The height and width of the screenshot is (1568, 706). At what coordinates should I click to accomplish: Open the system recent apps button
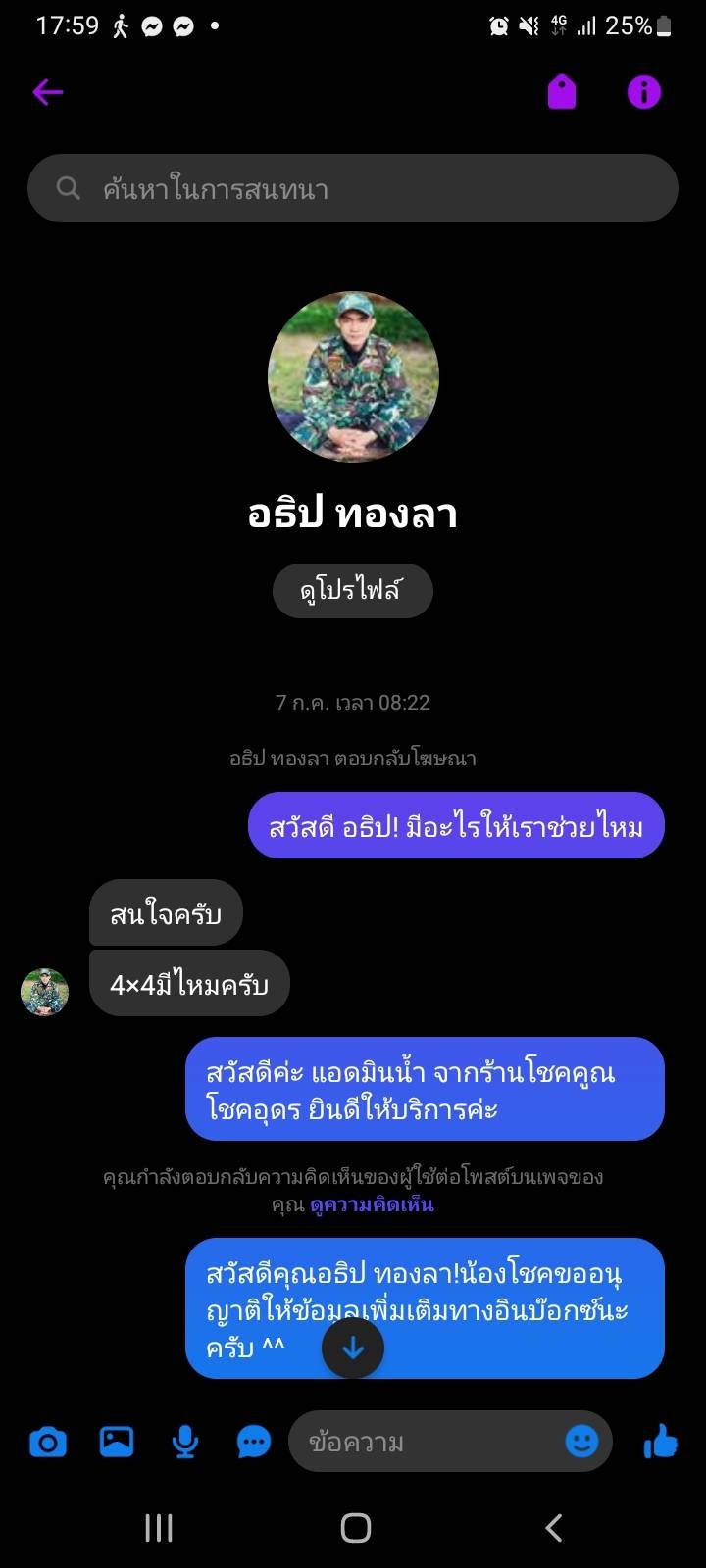pyautogui.click(x=159, y=1527)
